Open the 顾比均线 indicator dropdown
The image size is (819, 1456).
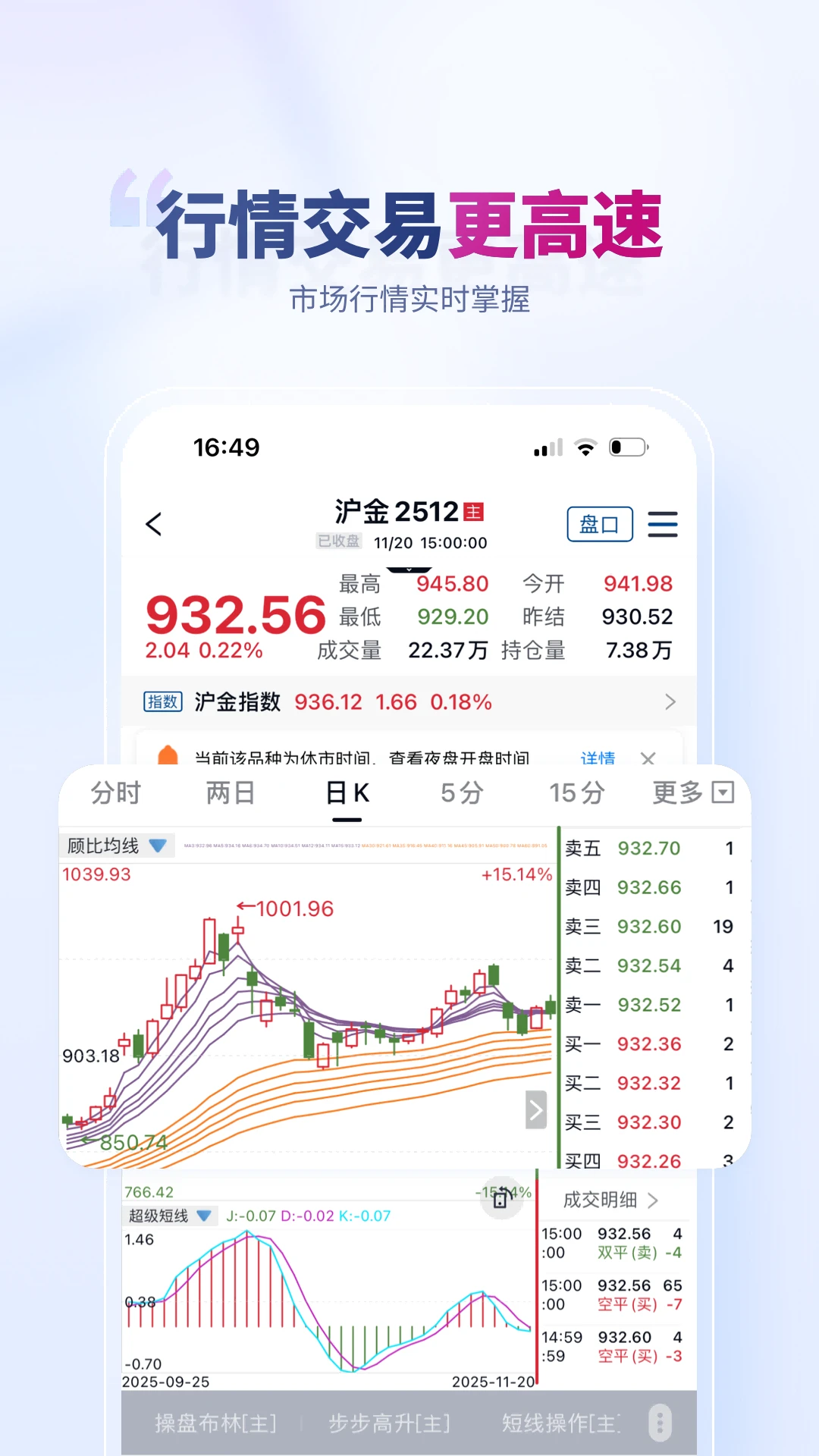coord(157,845)
